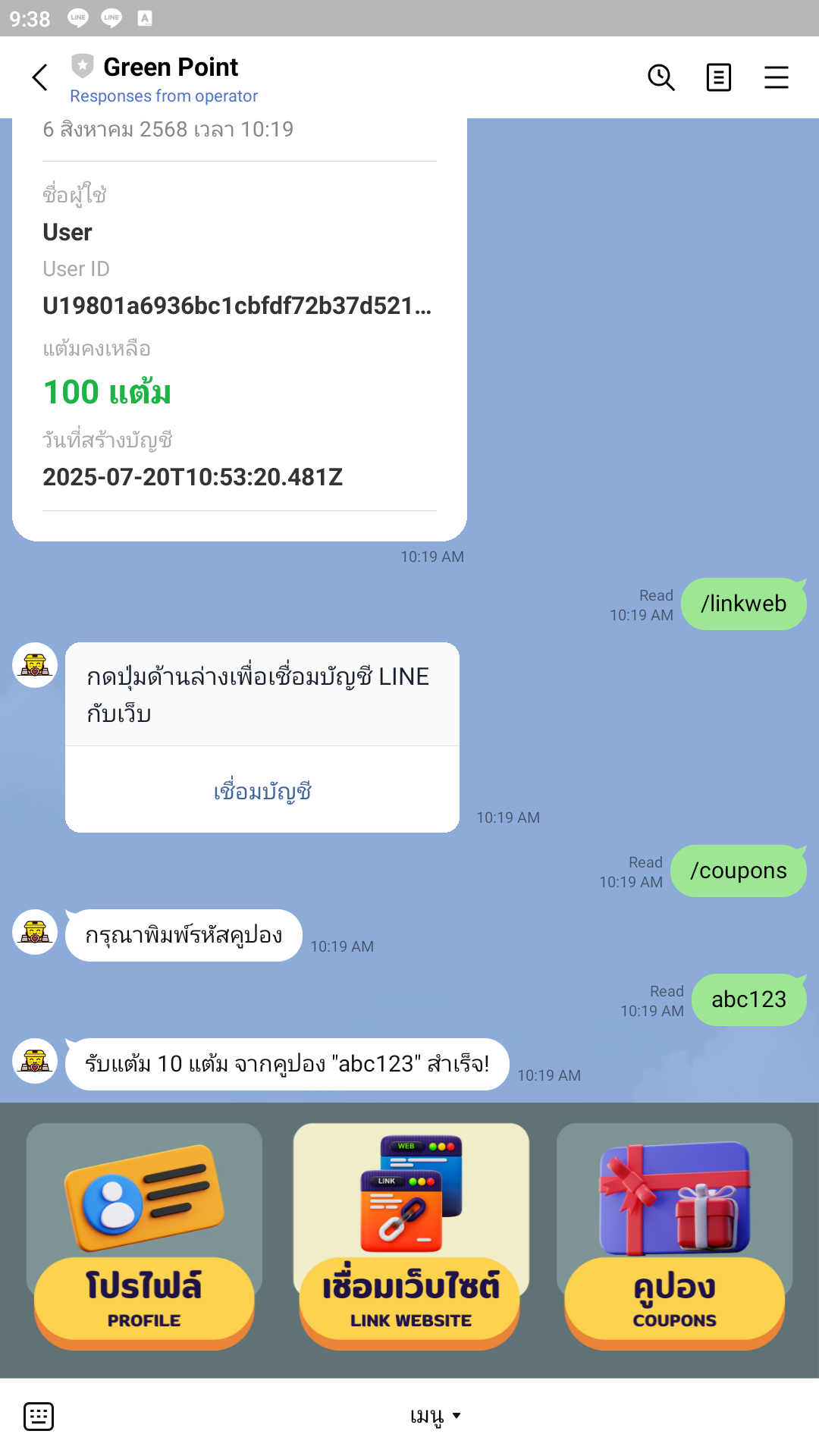Screen dimensions: 819x1456
Task: Switch to keyboard input
Action: pyautogui.click(x=39, y=1416)
